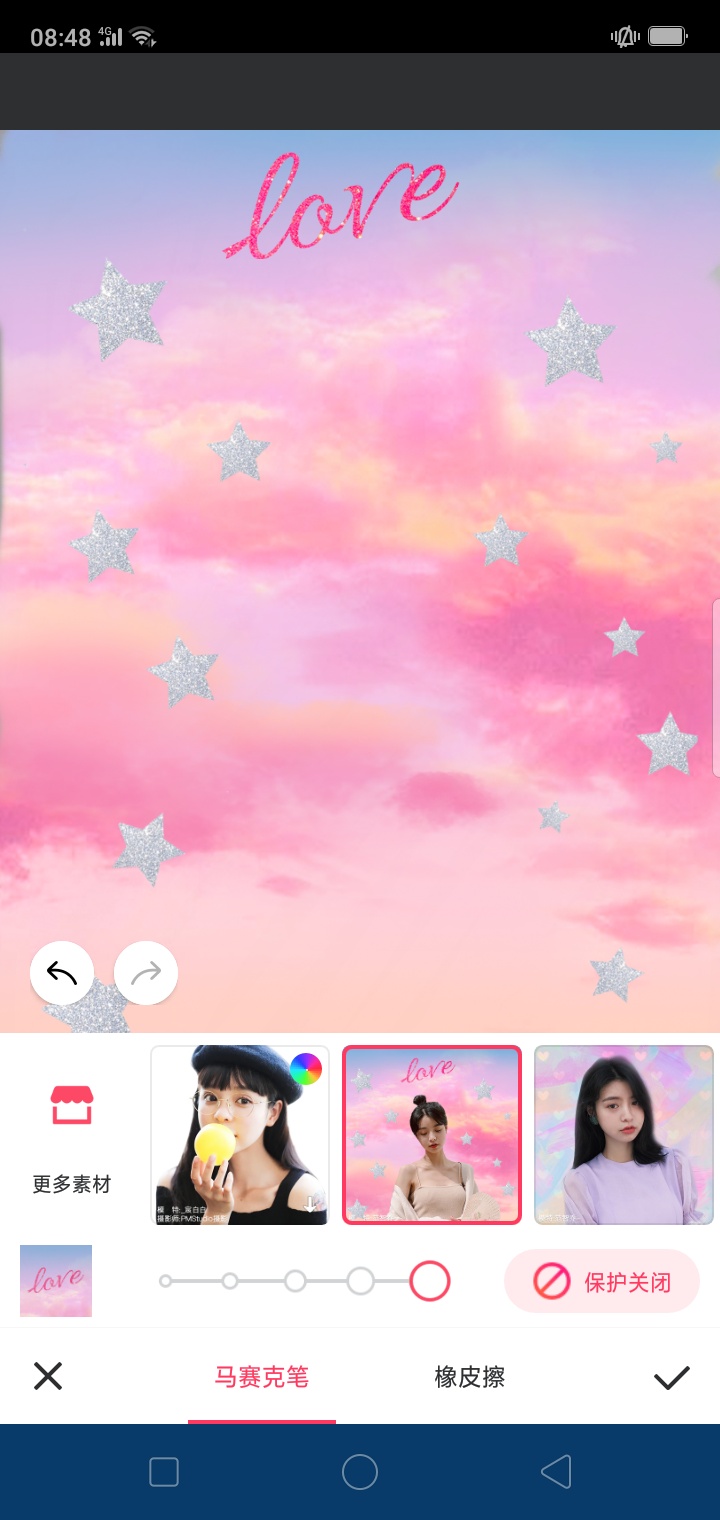Set brush size to the smallest dot
Image resolution: width=720 pixels, height=1520 pixels.
166,1281
